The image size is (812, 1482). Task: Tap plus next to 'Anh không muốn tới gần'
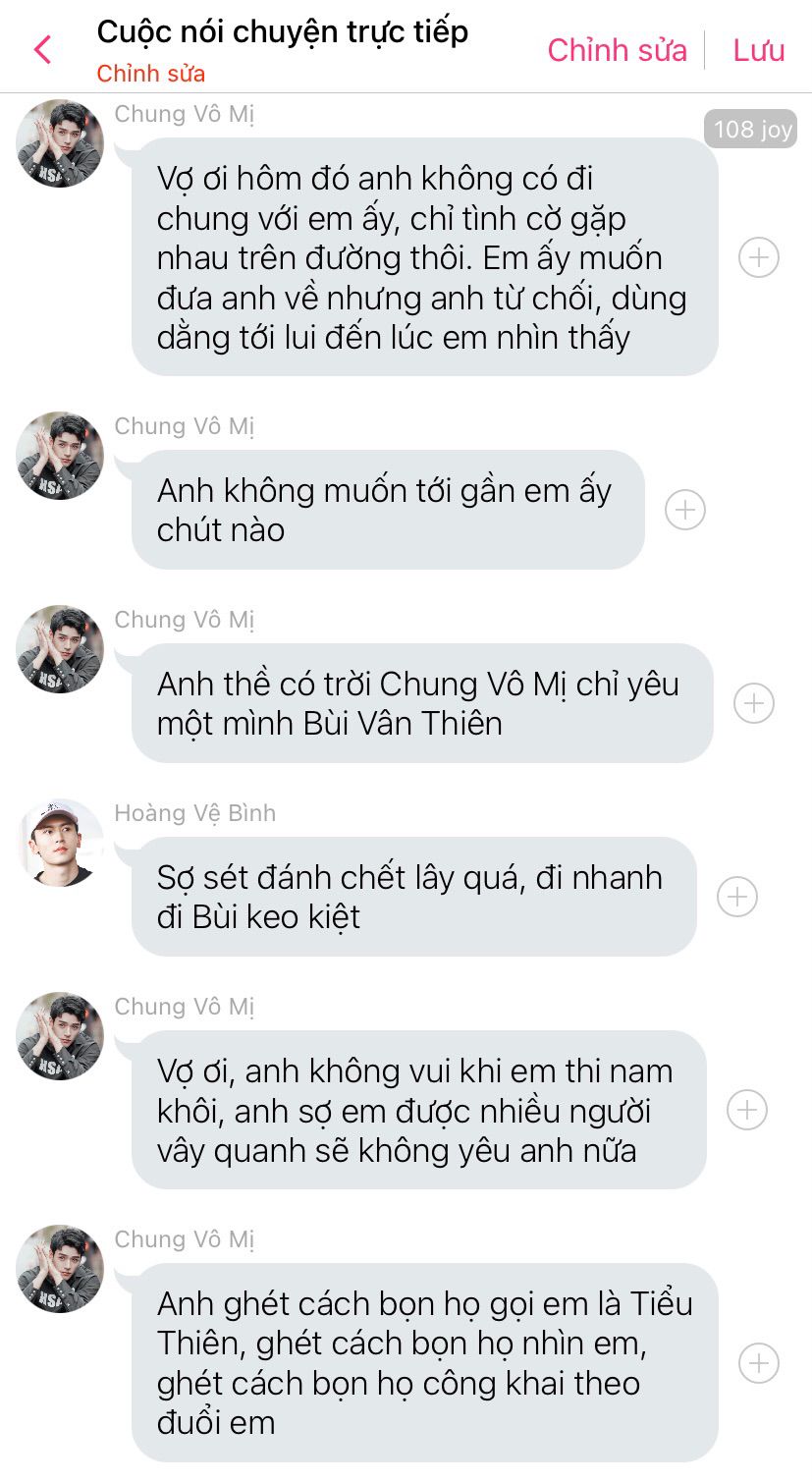tap(685, 510)
